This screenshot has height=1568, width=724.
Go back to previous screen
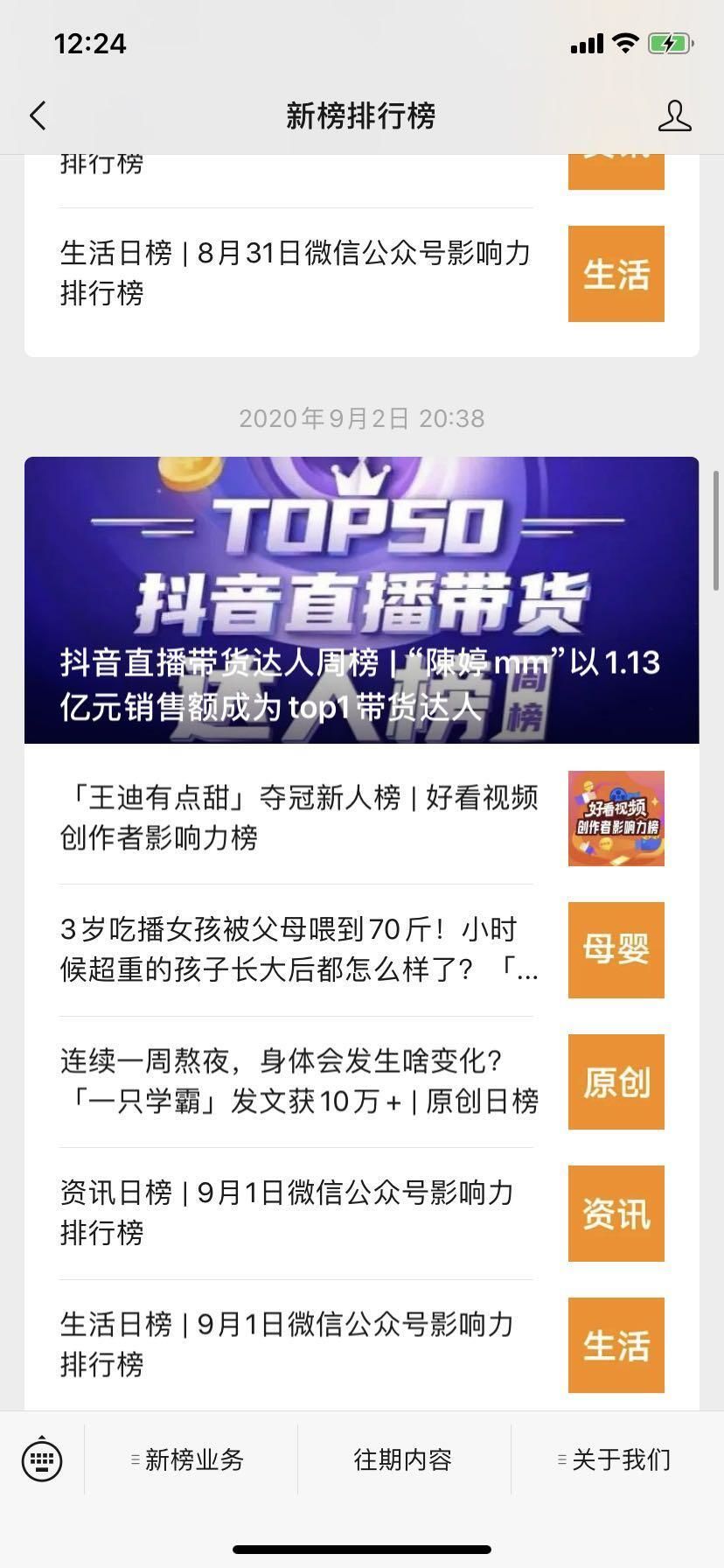point(38,115)
